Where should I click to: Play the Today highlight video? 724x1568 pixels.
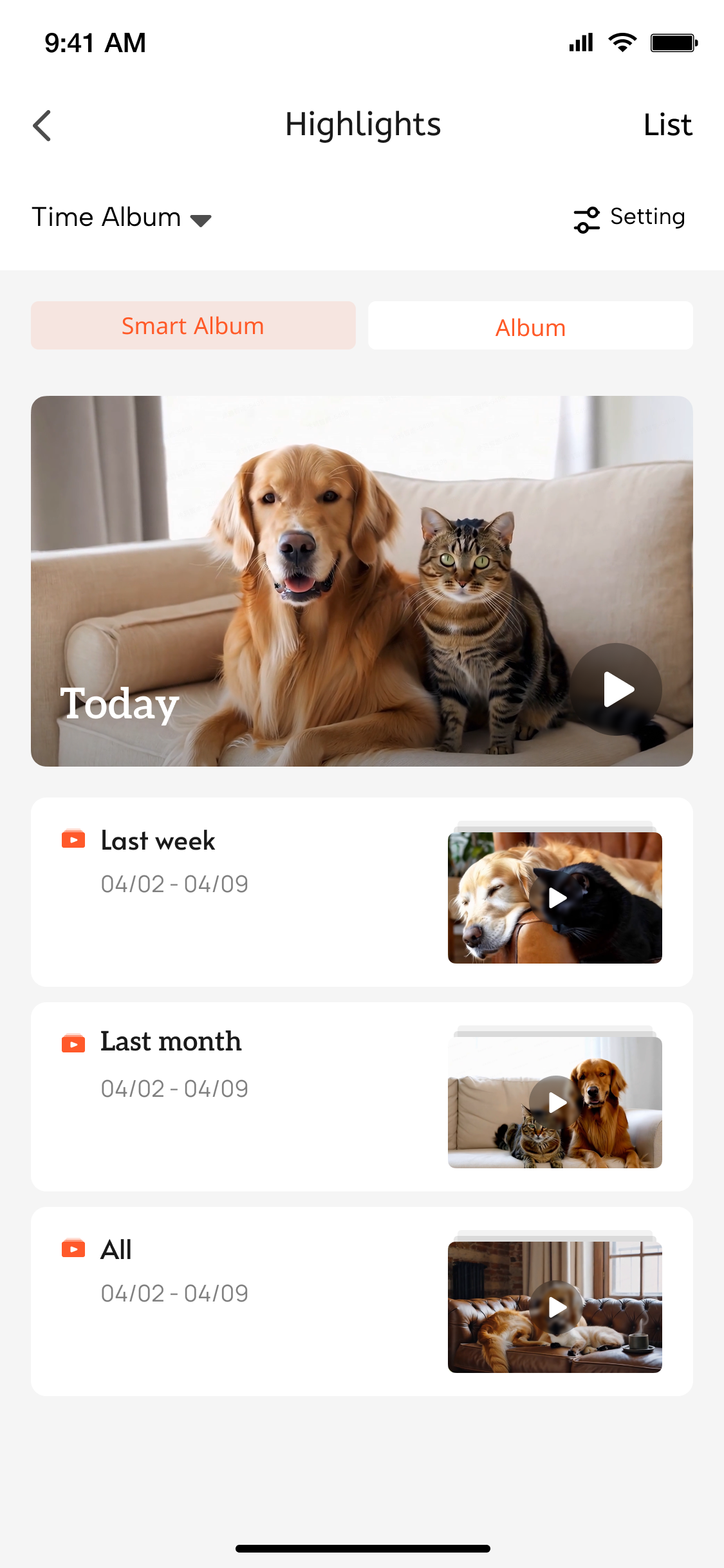tap(617, 689)
